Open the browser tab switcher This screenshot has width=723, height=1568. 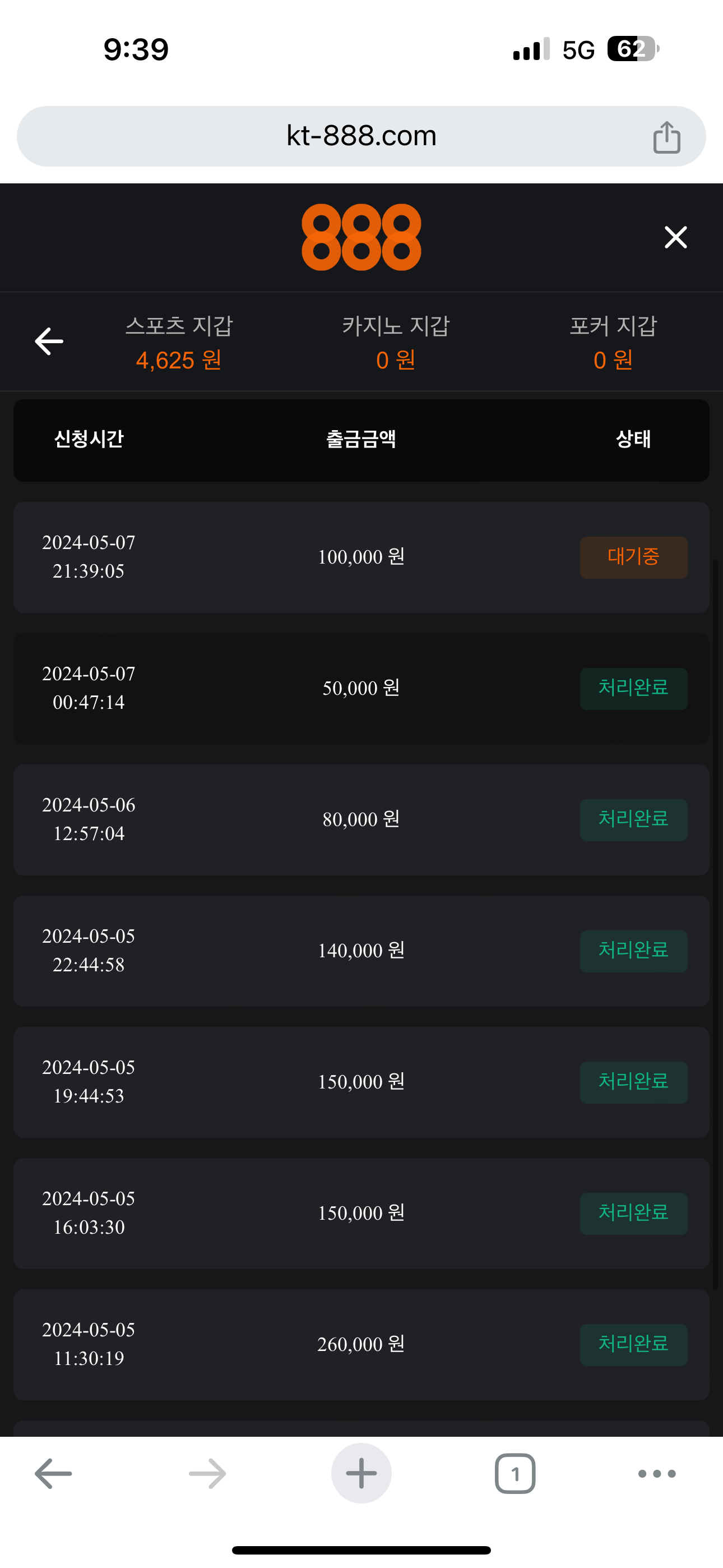[515, 1473]
